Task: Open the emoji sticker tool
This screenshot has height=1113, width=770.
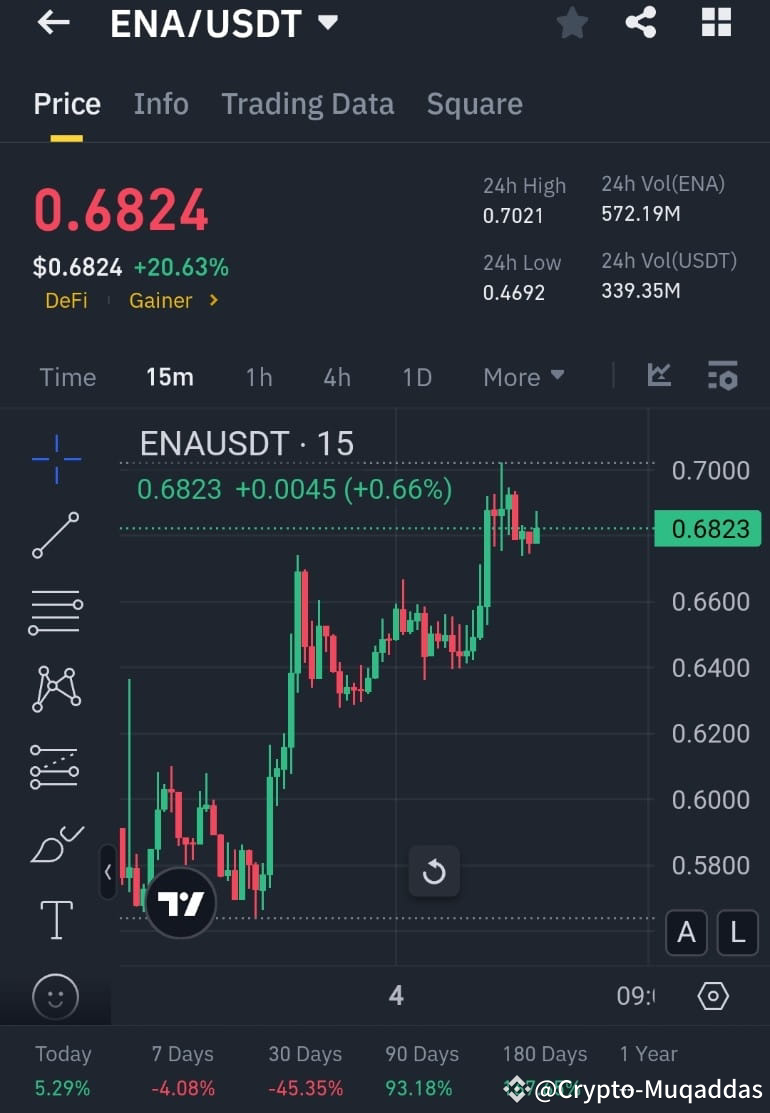Action: tap(54, 997)
